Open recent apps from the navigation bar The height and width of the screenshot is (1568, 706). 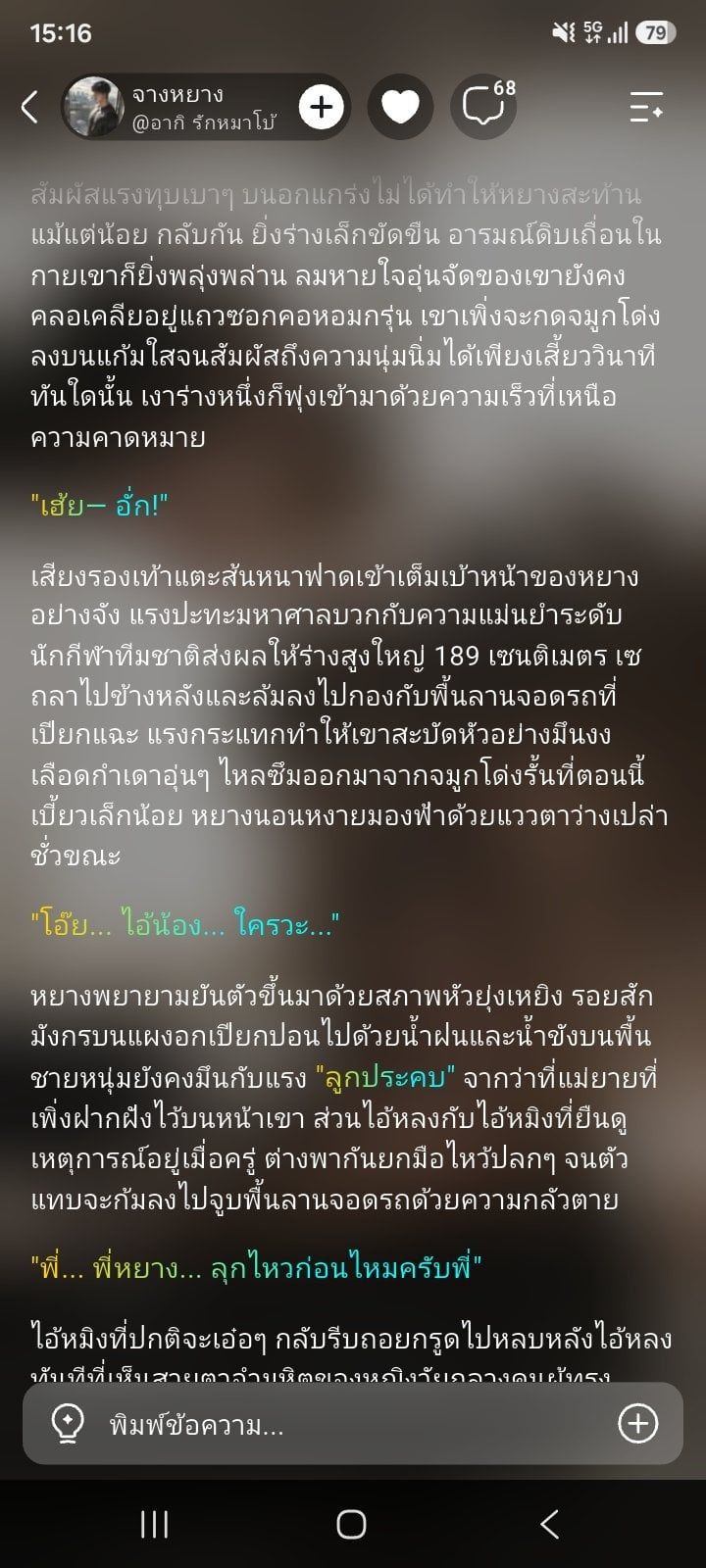coord(154,1524)
